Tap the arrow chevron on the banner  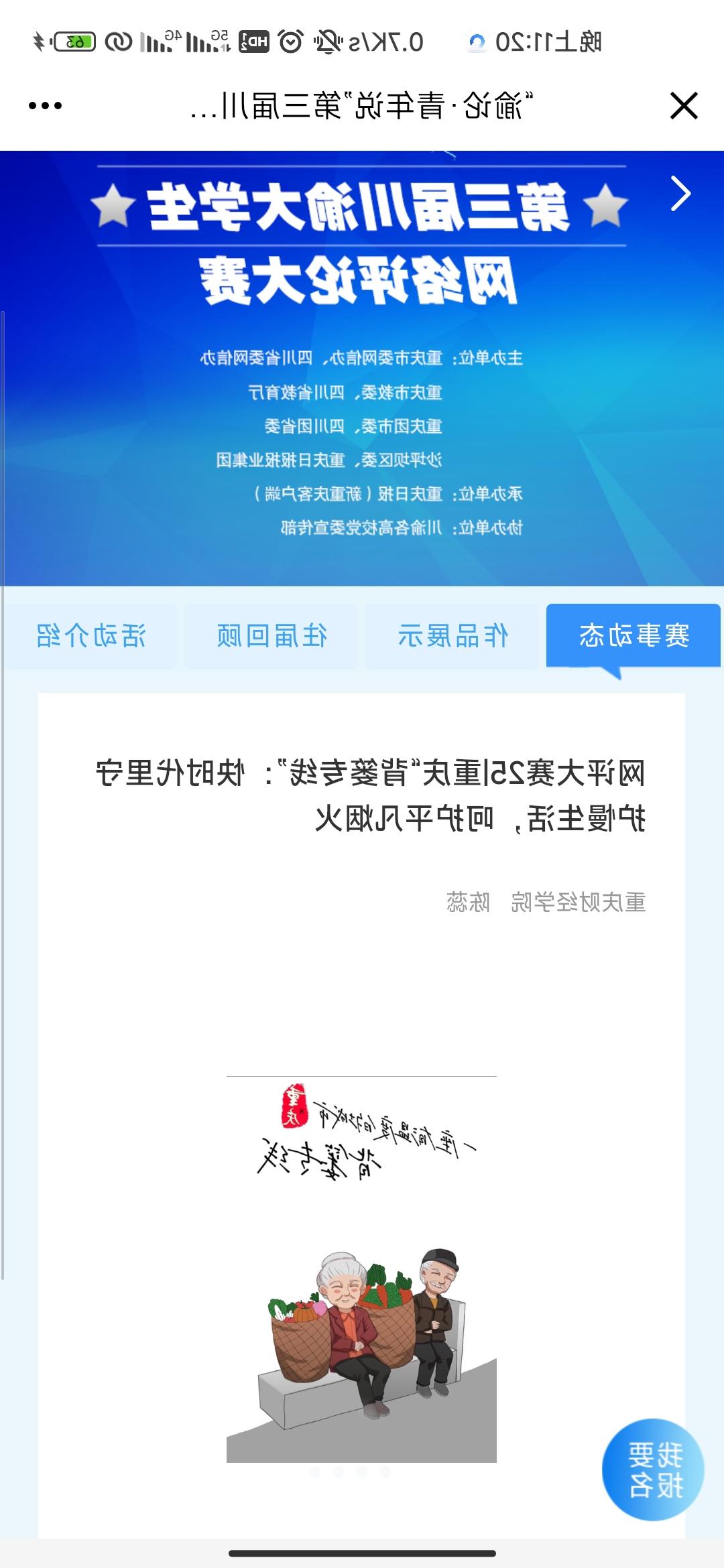pos(680,194)
